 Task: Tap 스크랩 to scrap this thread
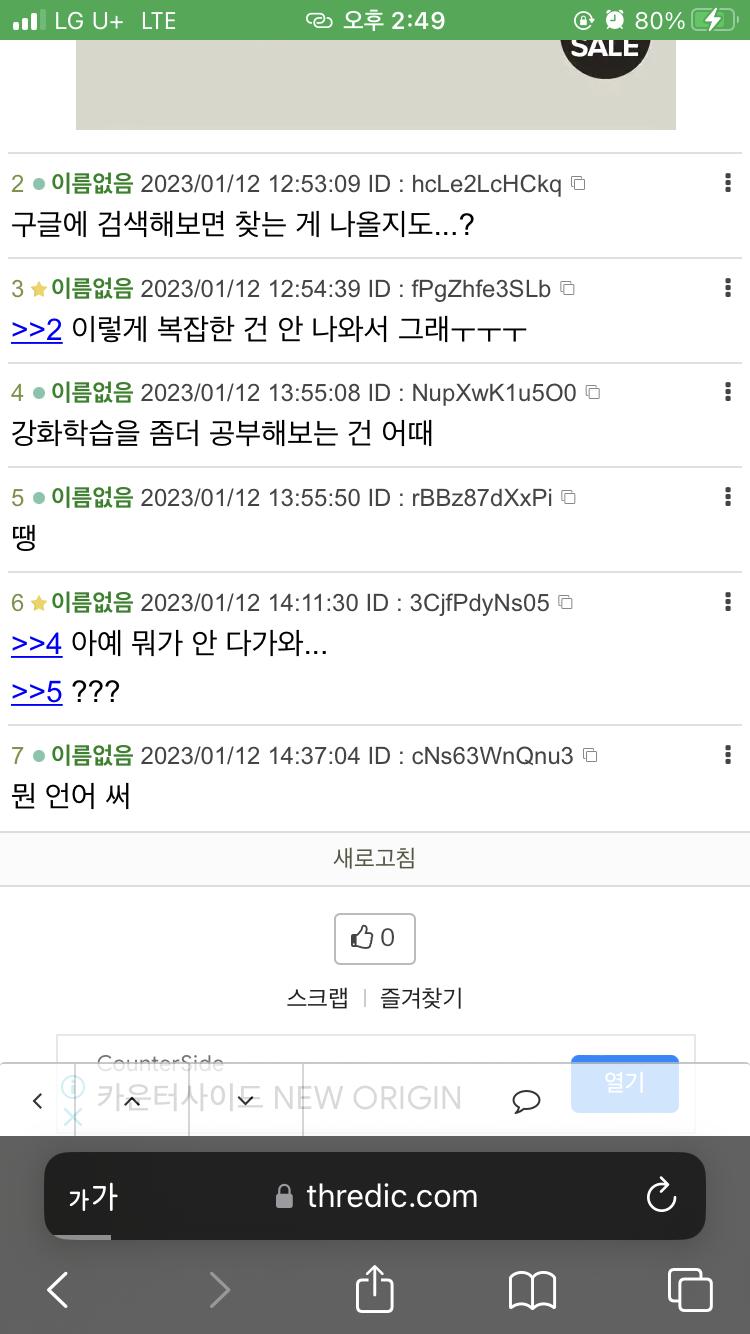[x=317, y=997]
